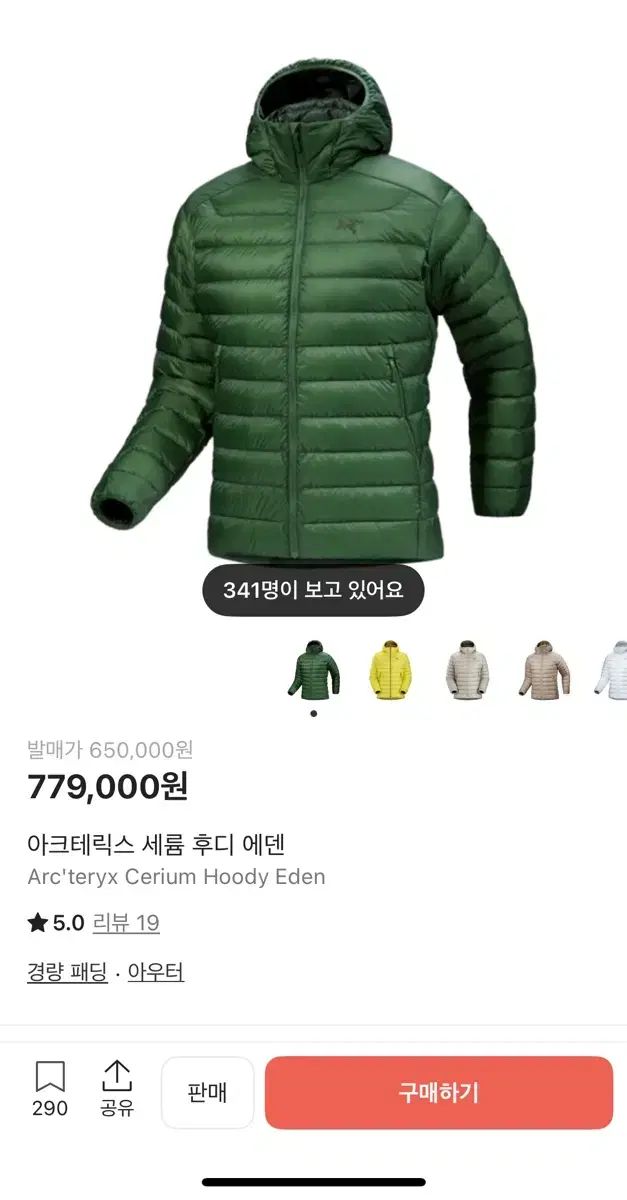Open the 리뷰 19 reviews link
The height and width of the screenshot is (1200, 627).
click(126, 923)
